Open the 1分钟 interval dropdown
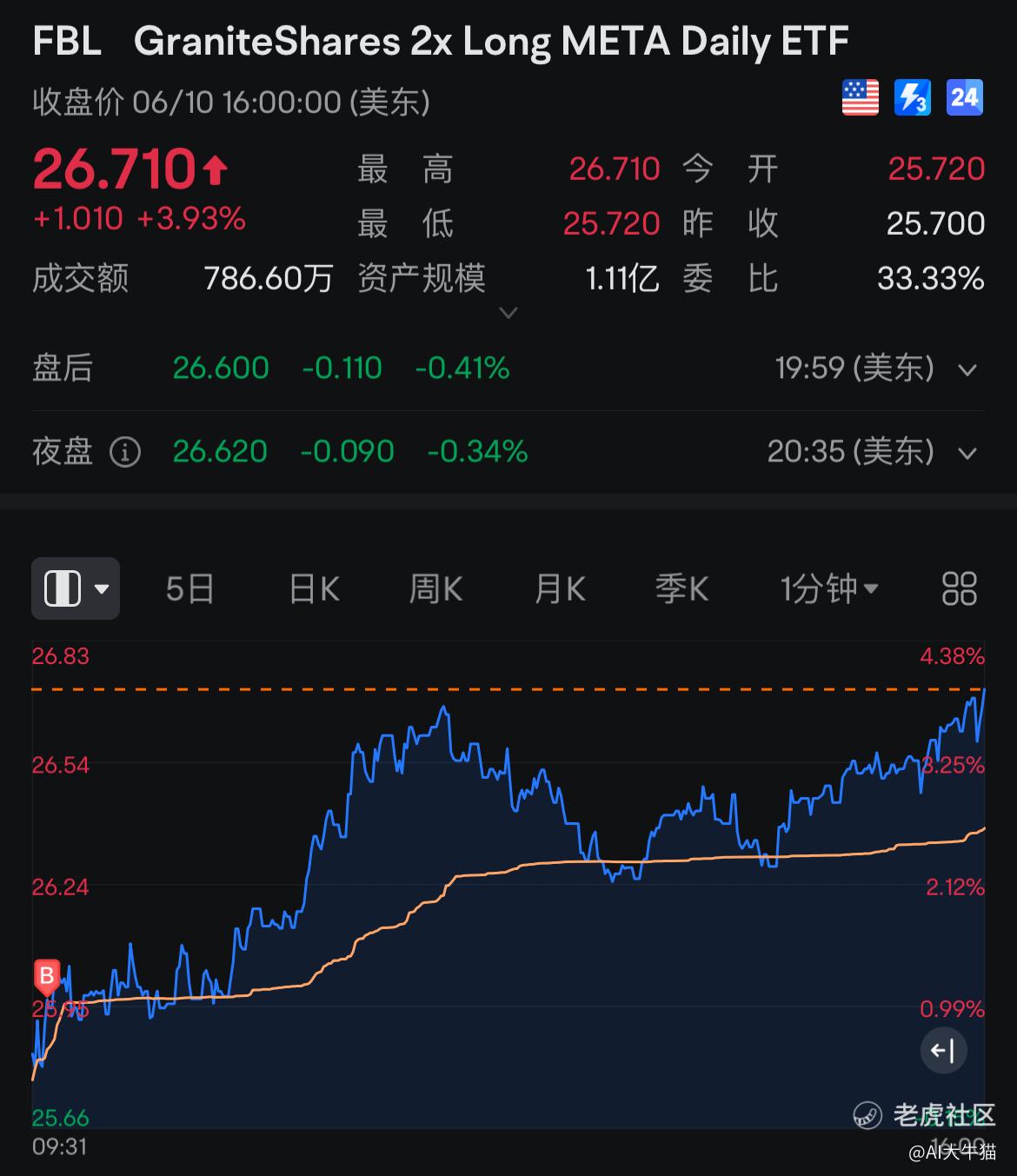The height and width of the screenshot is (1176, 1017). 828,589
